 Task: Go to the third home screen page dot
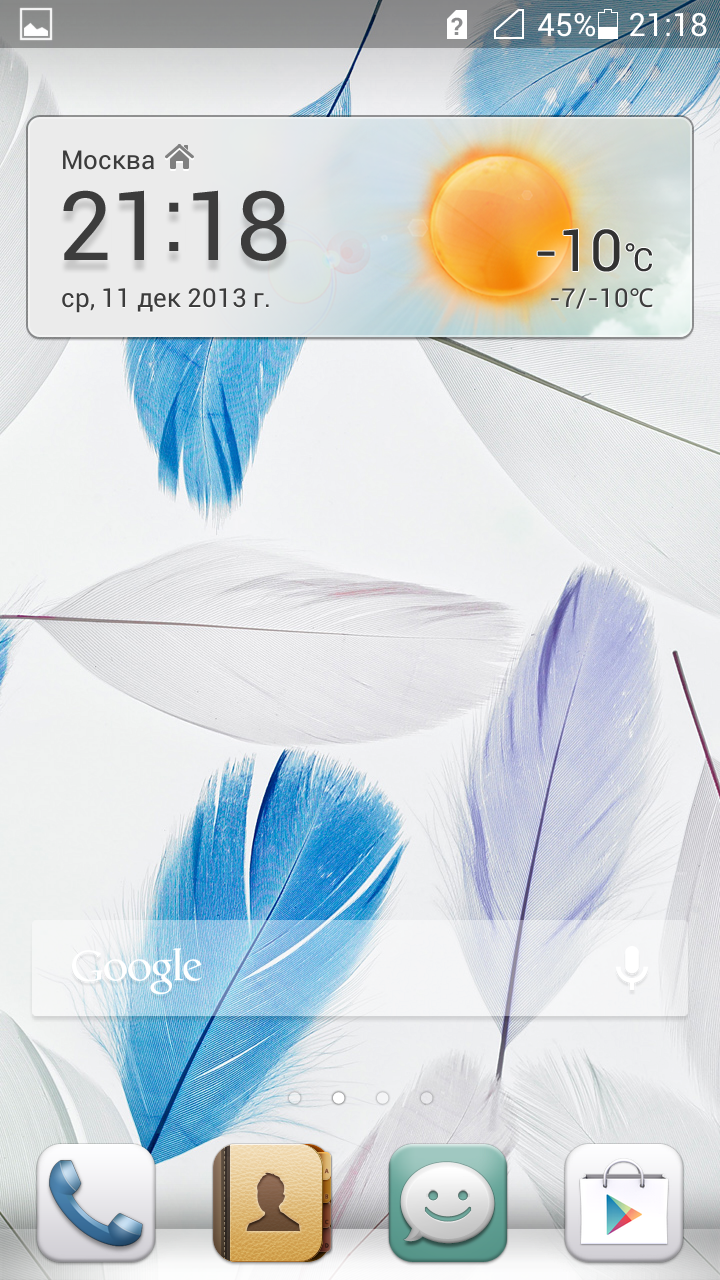382,1098
